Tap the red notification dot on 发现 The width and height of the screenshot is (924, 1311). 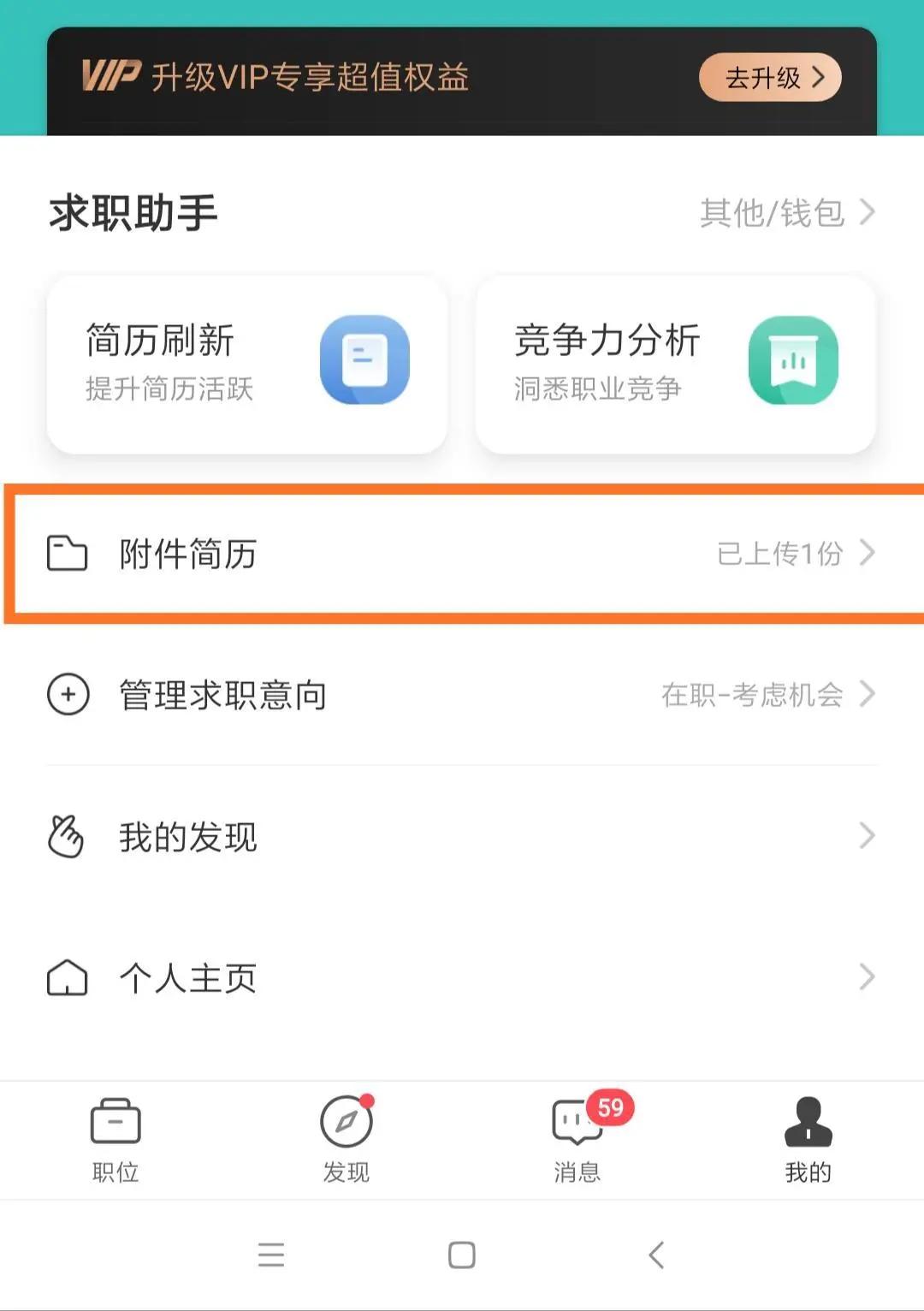pos(366,1102)
